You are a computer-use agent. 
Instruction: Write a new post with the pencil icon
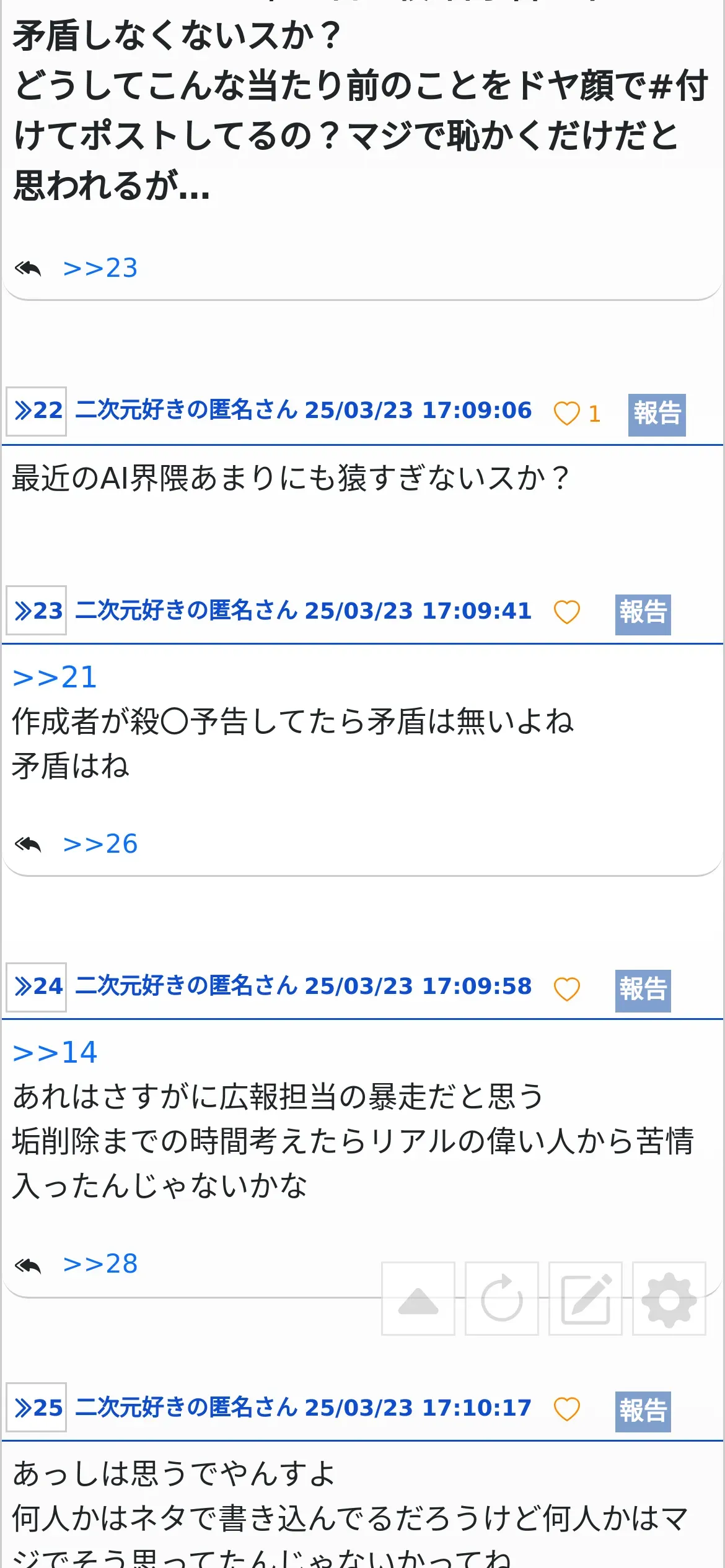585,1299
